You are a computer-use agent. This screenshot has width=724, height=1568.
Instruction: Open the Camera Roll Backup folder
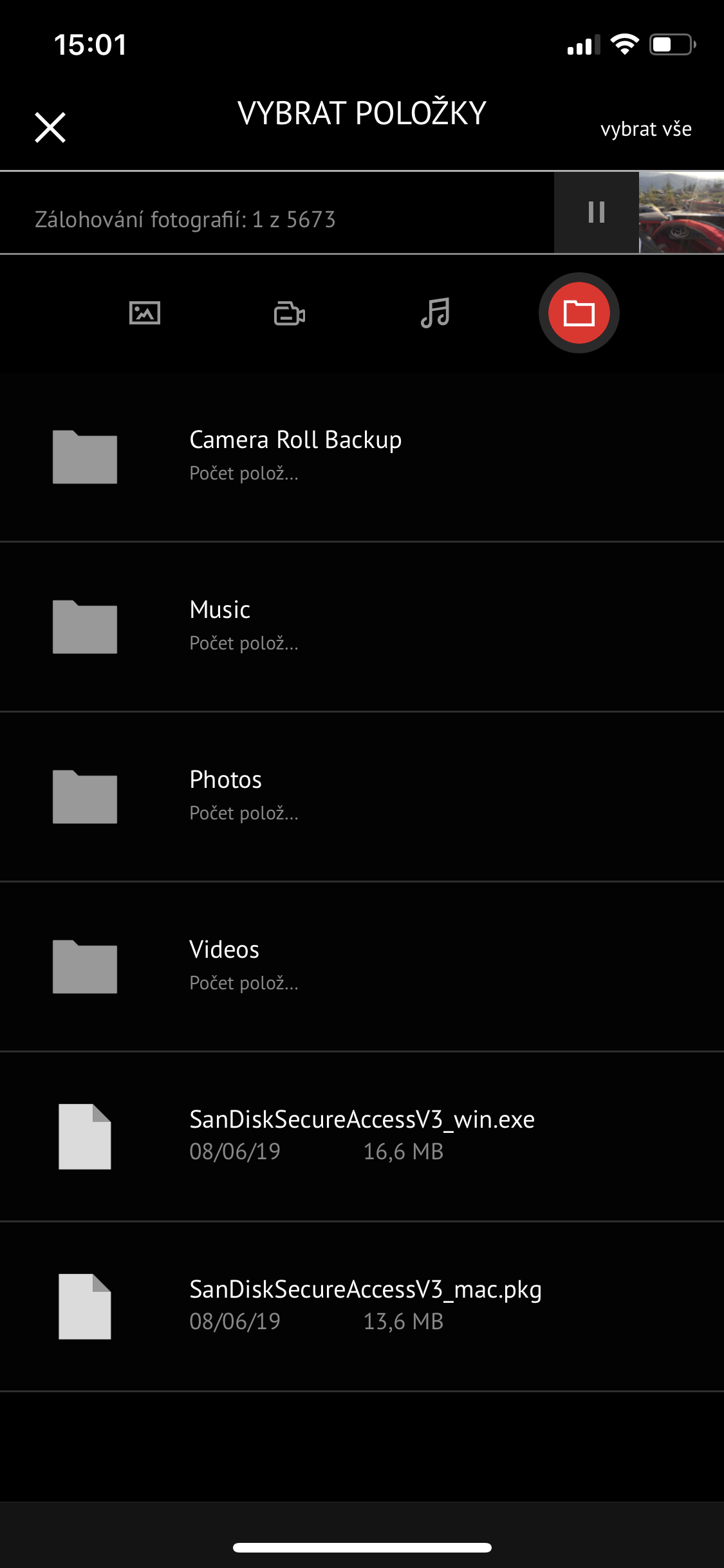(360, 456)
